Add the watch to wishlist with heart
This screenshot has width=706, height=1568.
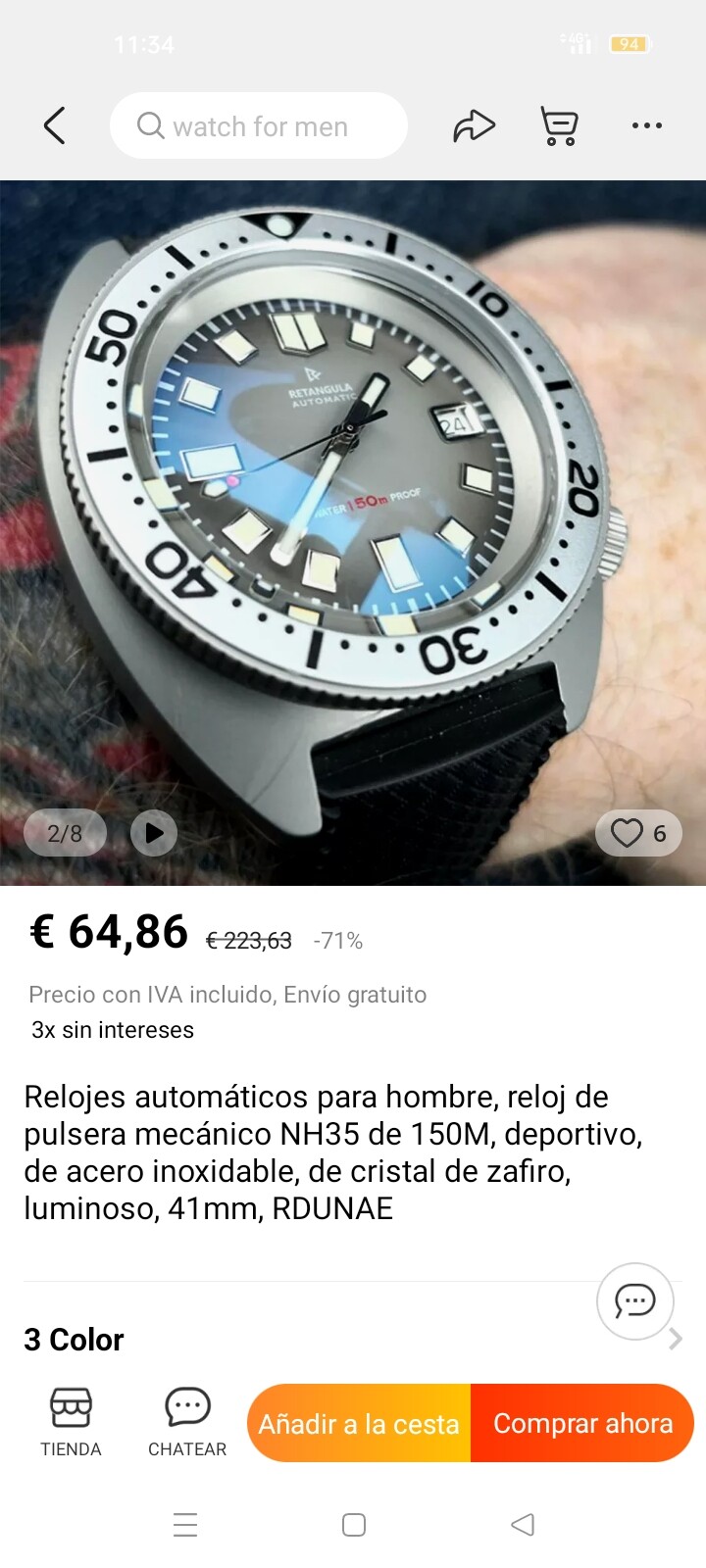pyautogui.click(x=638, y=833)
